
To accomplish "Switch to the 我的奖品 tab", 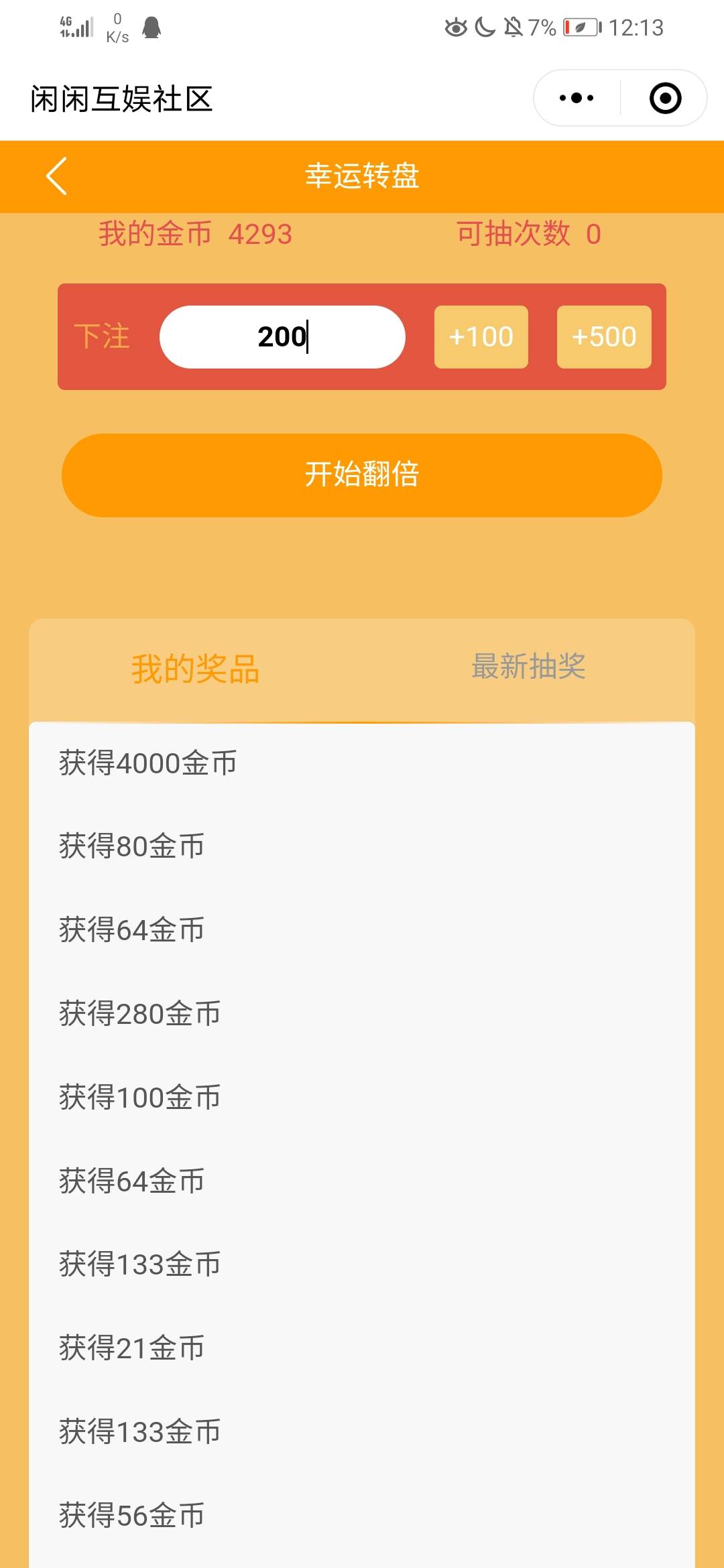I will pos(195,669).
